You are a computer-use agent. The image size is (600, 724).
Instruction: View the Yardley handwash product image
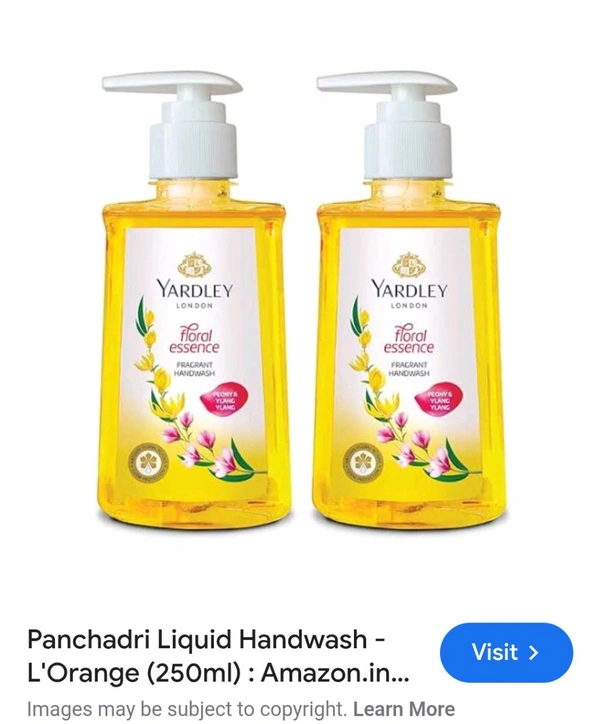[300, 300]
